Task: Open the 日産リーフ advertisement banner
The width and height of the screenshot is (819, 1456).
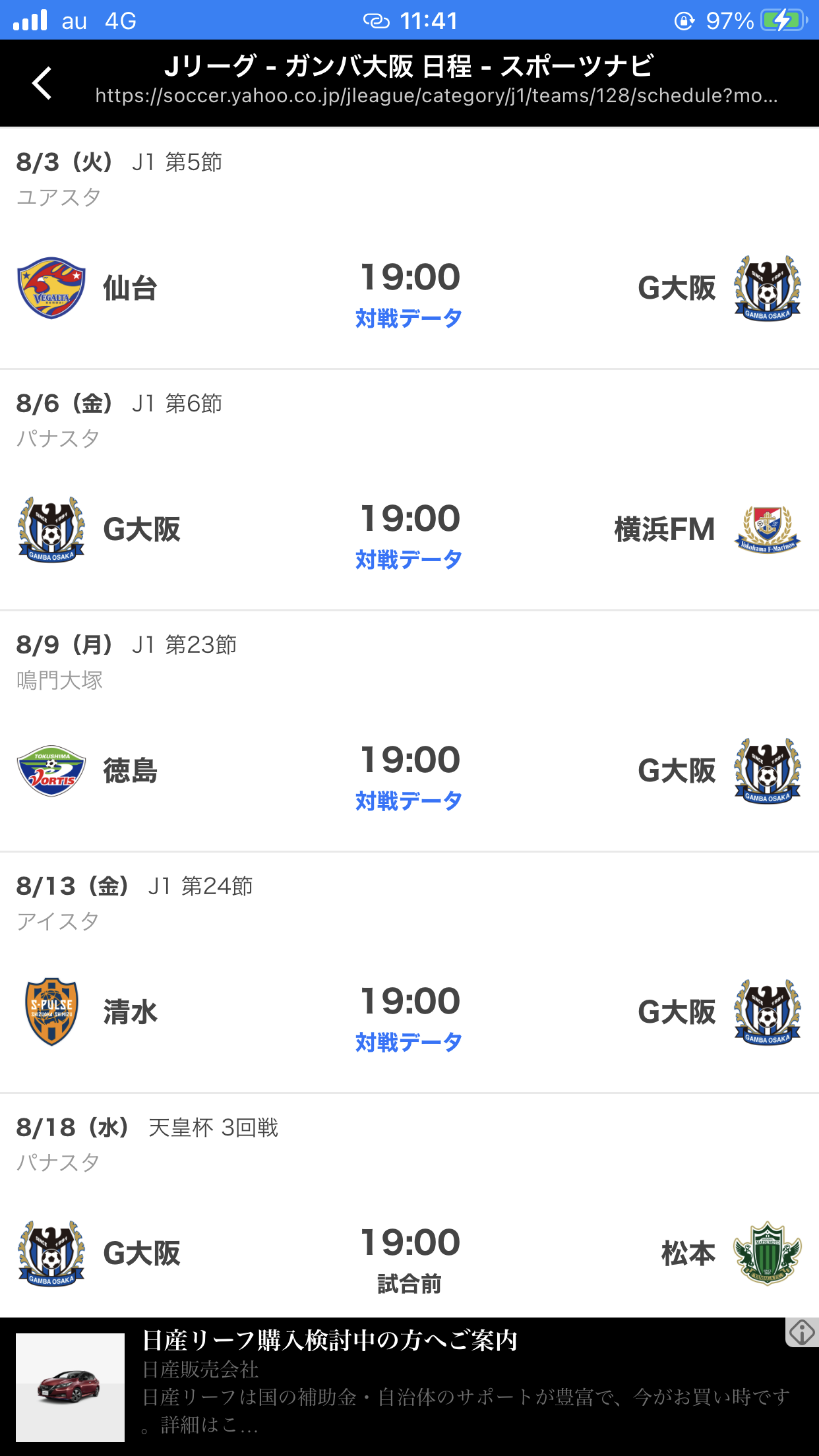Action: [x=396, y=1385]
